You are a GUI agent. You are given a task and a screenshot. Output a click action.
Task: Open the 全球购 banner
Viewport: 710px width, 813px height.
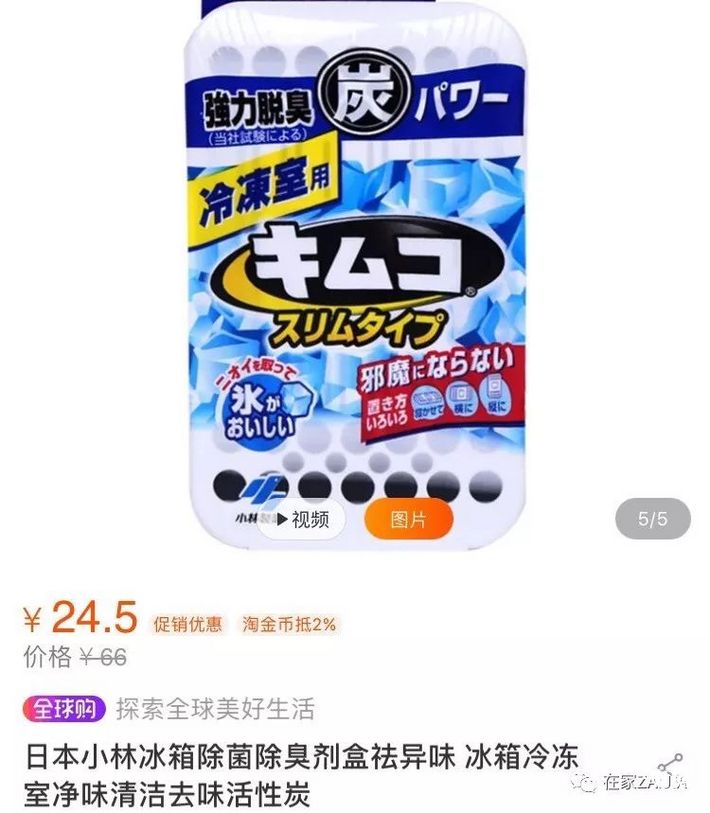tap(65, 709)
